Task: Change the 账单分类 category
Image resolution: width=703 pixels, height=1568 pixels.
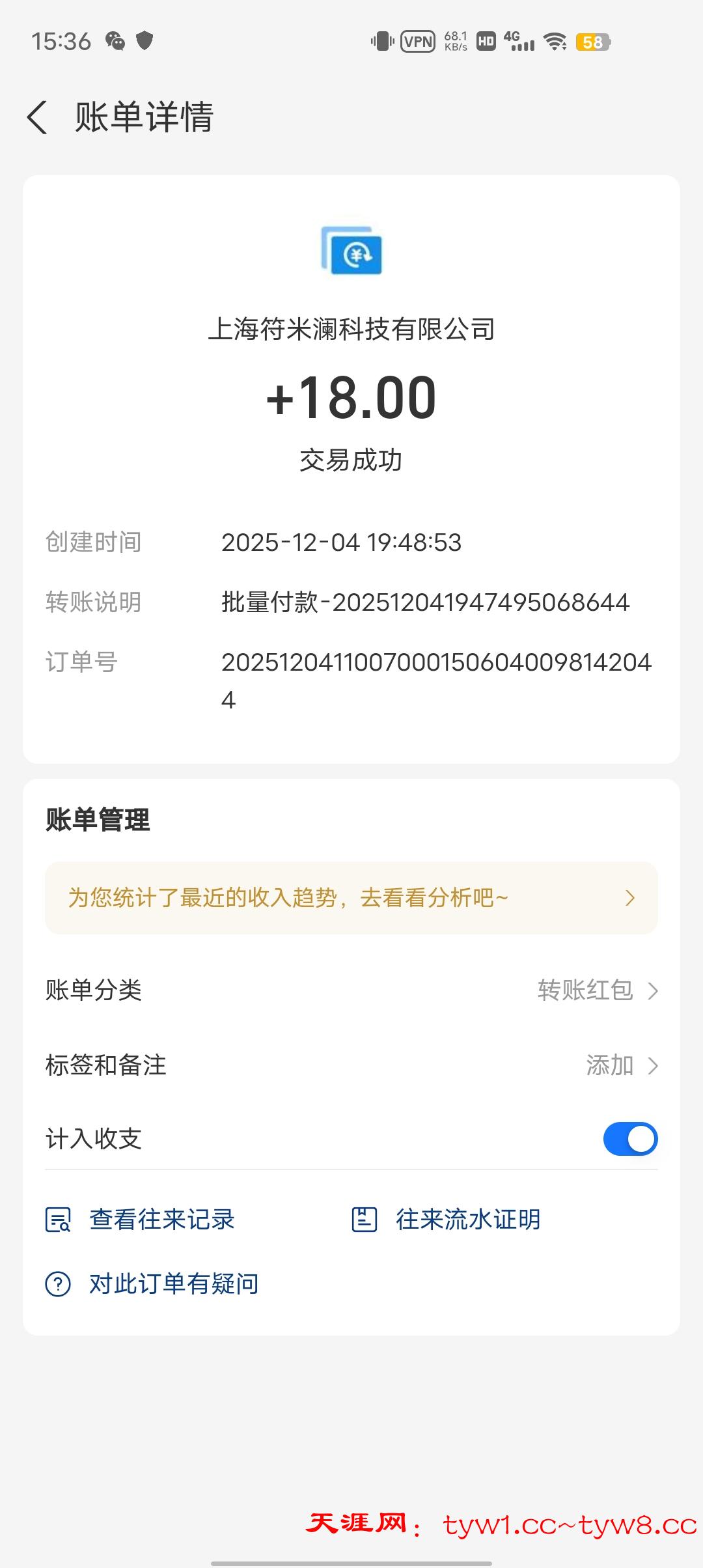Action: point(598,990)
